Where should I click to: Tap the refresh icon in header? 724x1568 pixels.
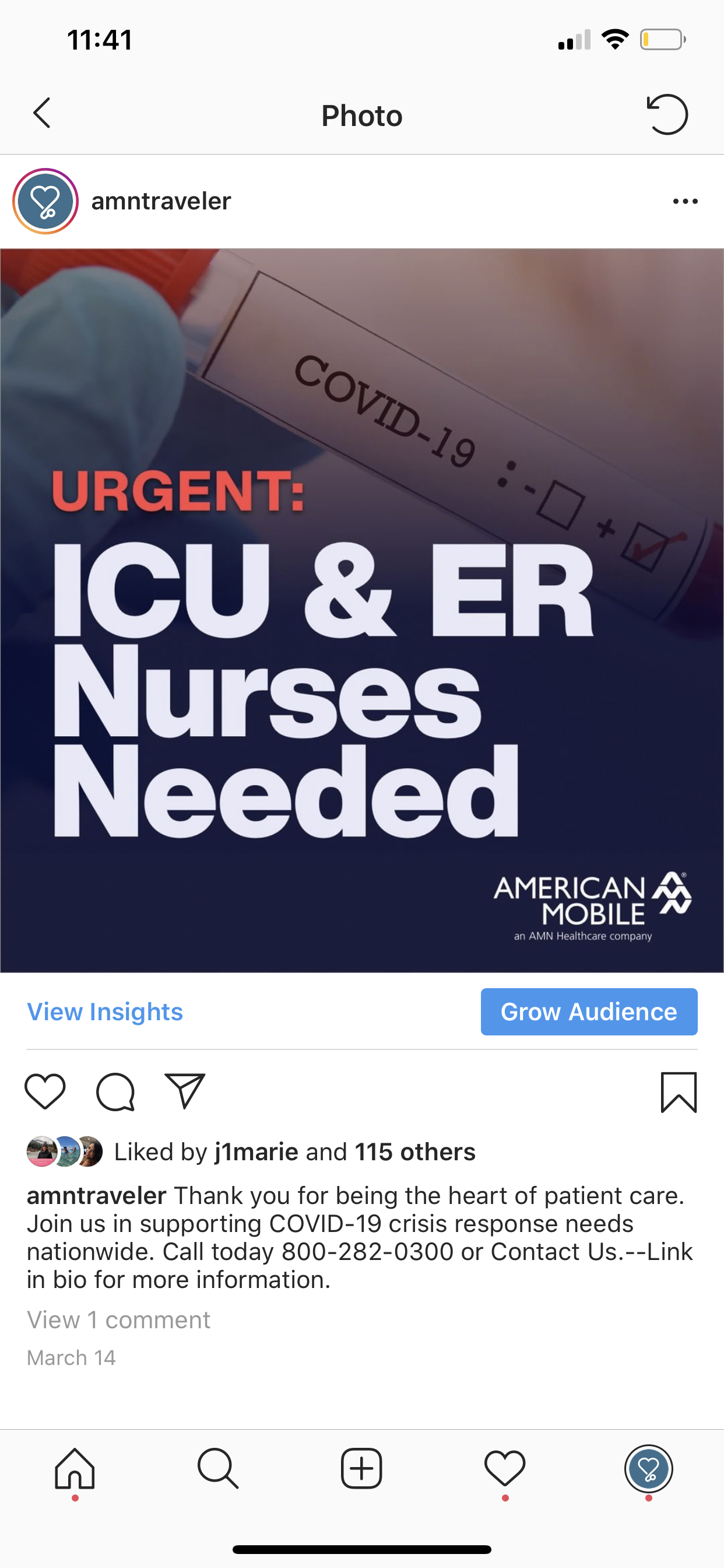(667, 114)
